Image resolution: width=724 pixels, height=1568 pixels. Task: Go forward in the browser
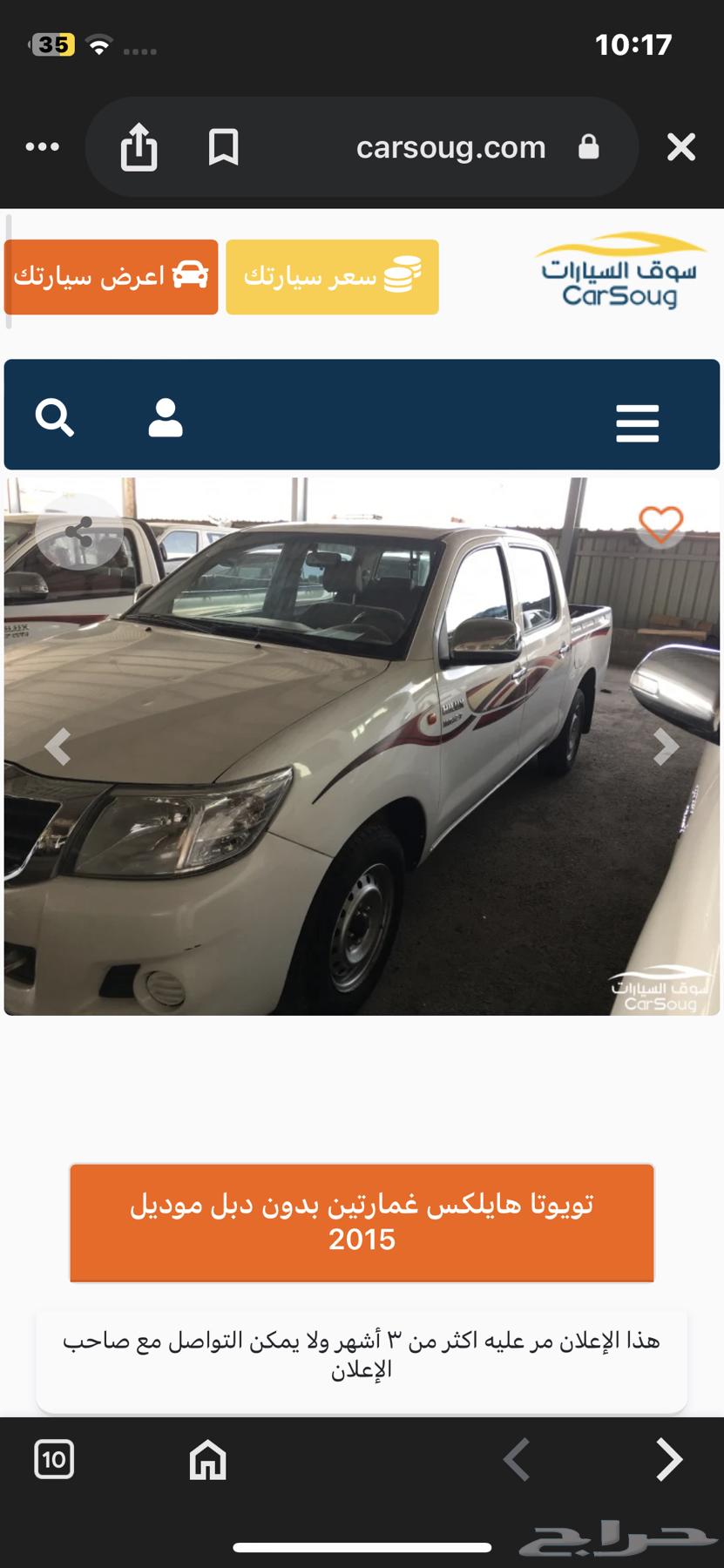click(668, 1459)
